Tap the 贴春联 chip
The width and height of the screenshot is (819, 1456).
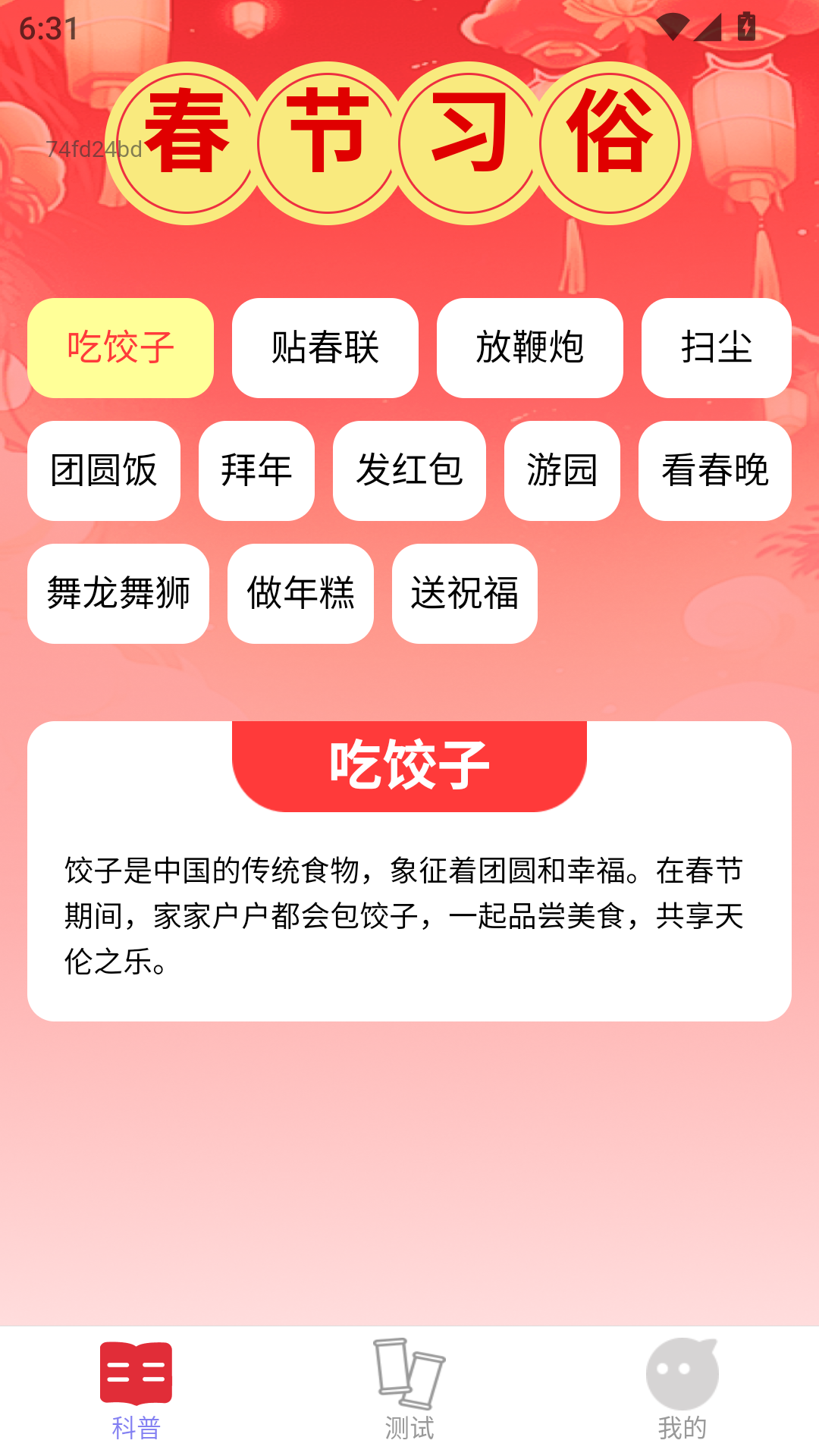(x=325, y=348)
